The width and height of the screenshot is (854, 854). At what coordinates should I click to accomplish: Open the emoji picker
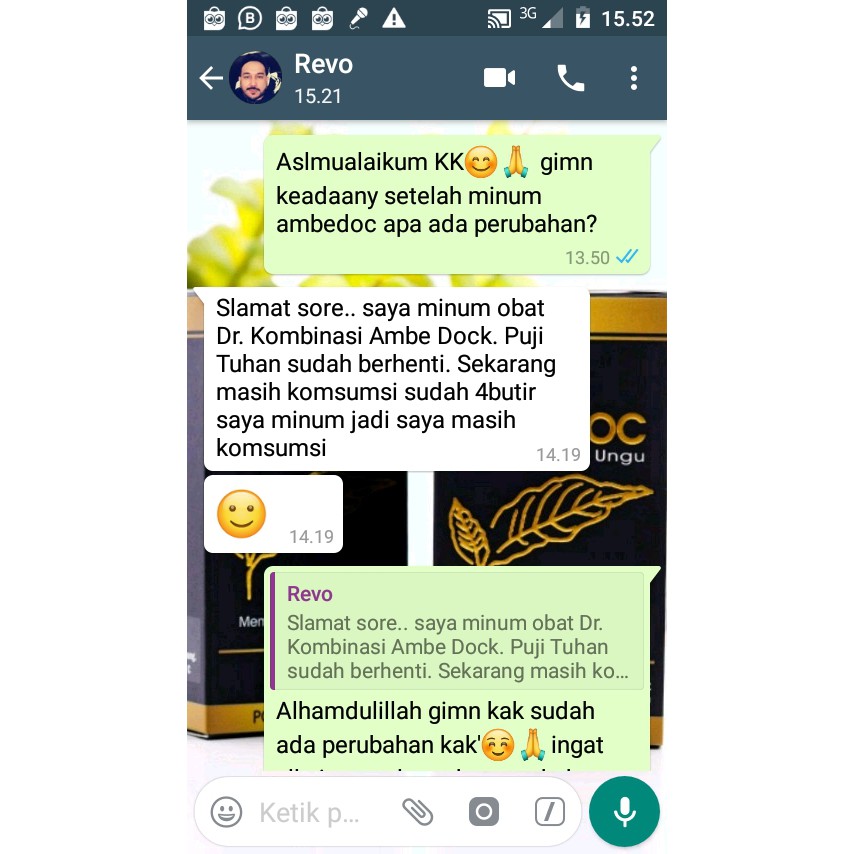pos(227,812)
